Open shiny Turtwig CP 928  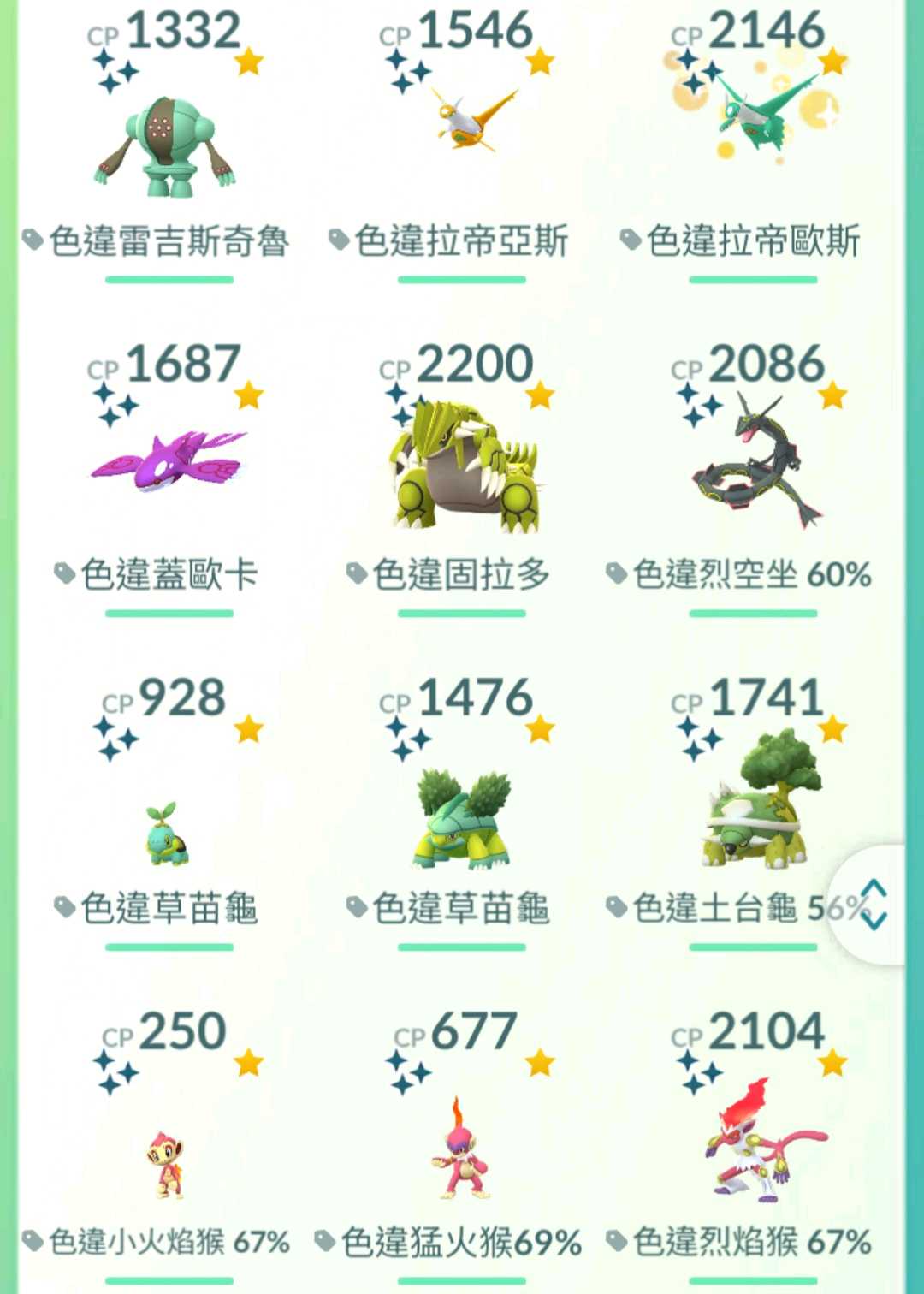click(x=168, y=834)
